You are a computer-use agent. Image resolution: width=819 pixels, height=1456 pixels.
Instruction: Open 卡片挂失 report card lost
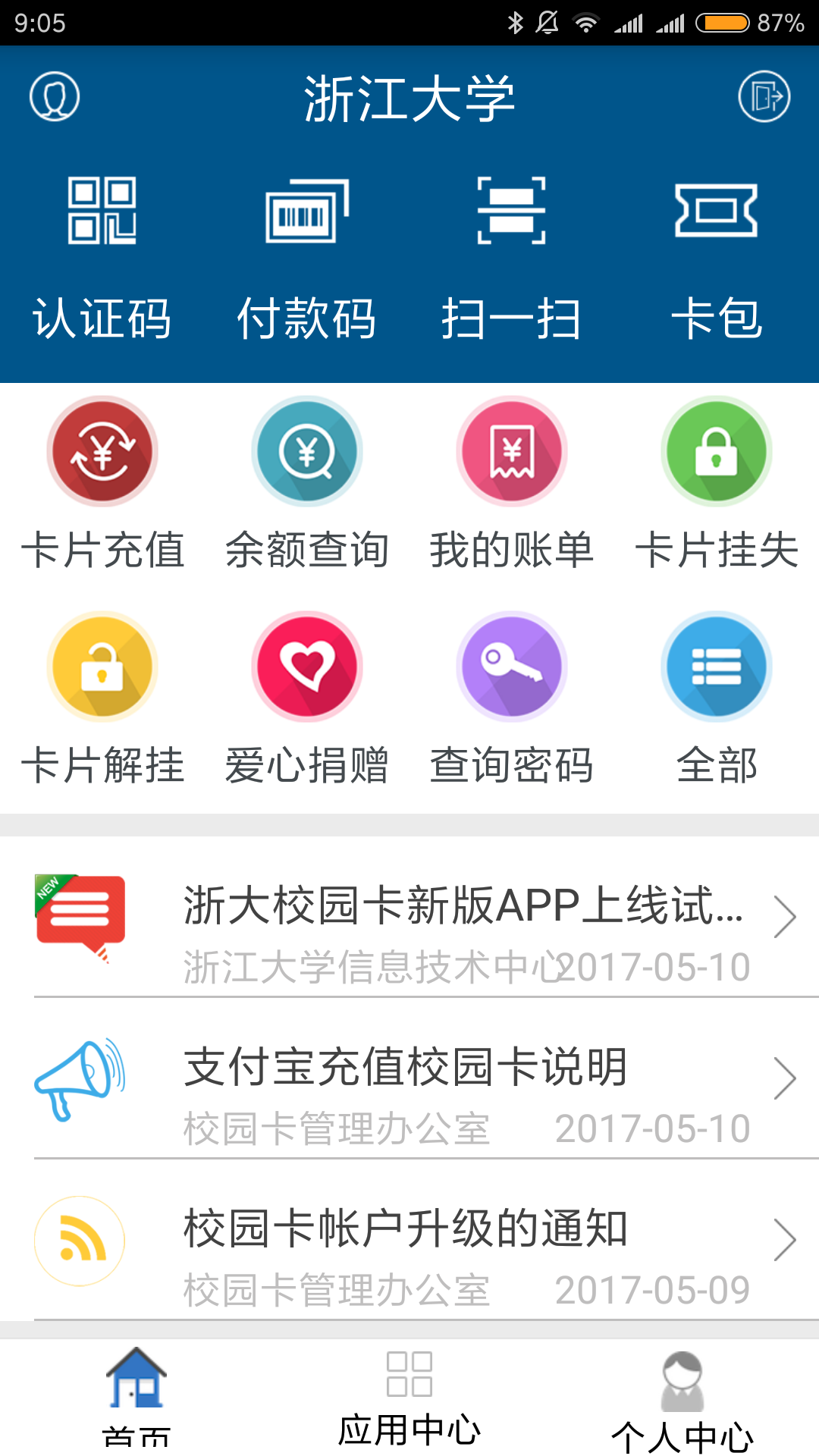tap(717, 482)
